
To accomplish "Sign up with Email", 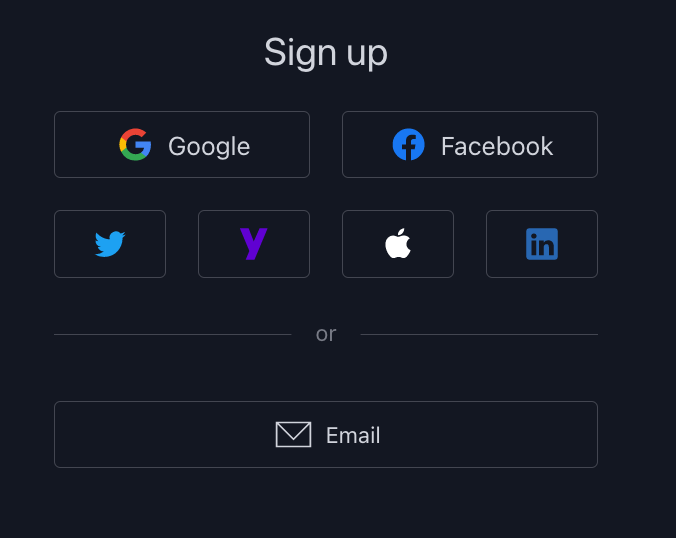I will pos(326,435).
